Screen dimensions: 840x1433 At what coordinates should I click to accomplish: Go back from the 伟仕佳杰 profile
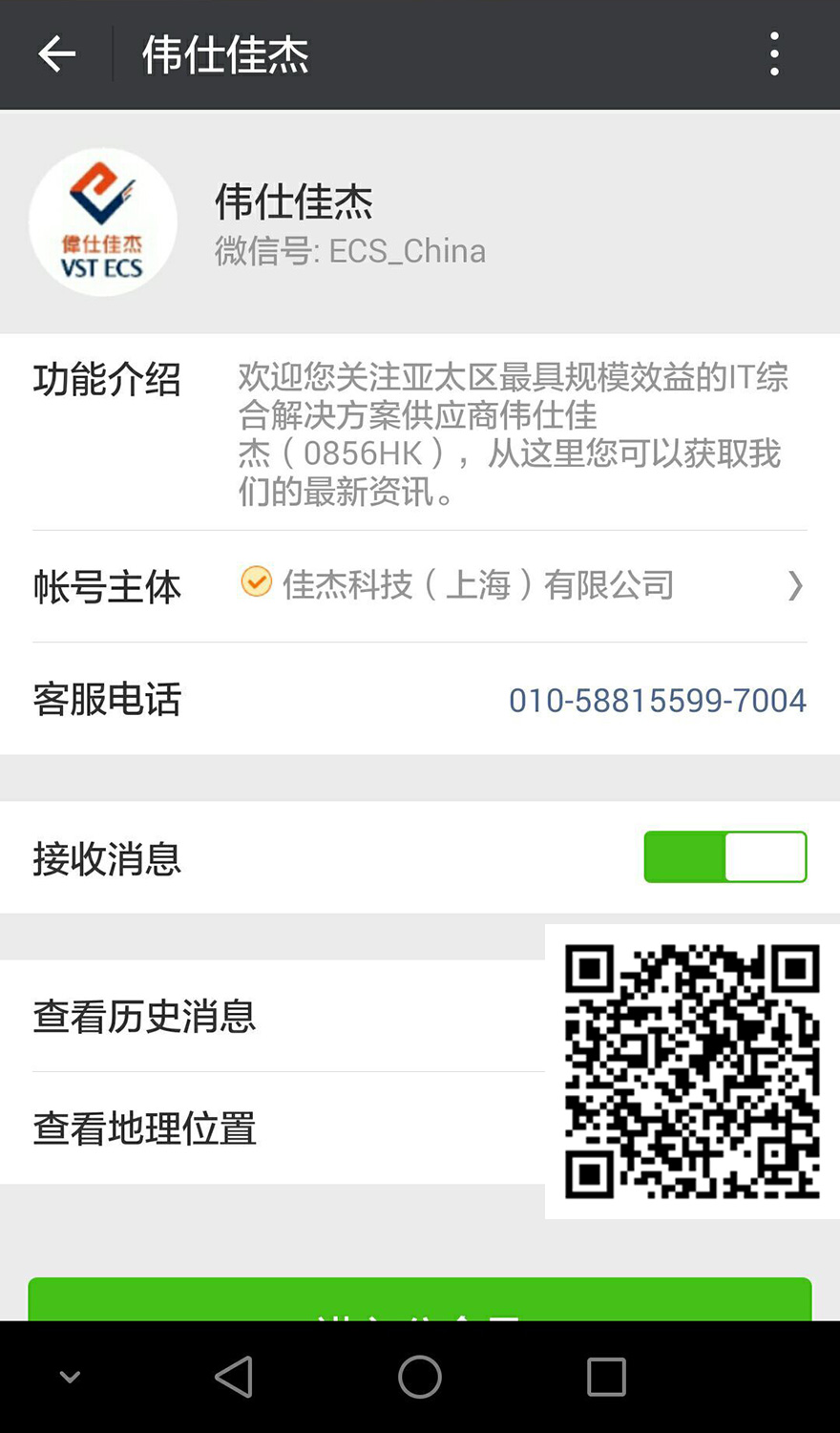(56, 54)
